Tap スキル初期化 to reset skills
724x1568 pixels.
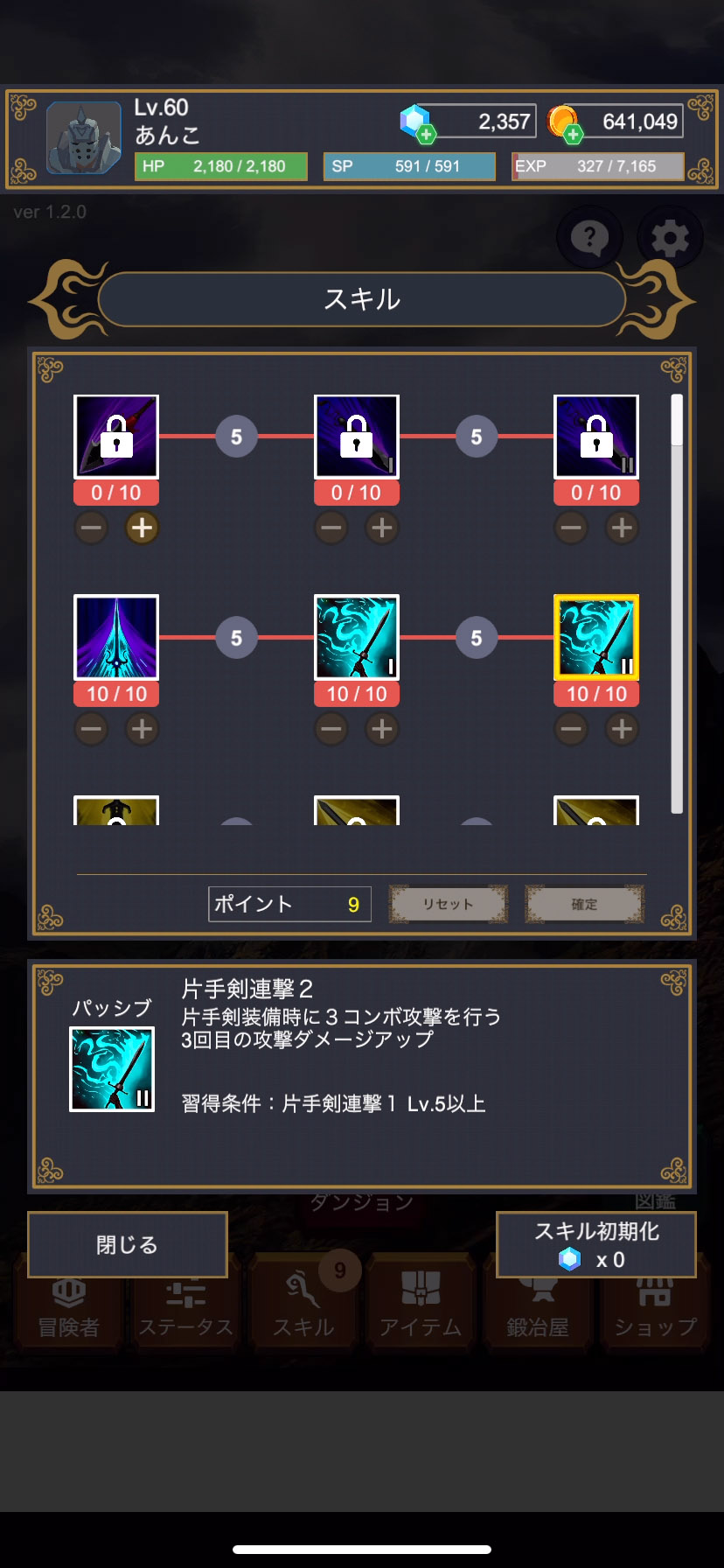tap(596, 1244)
